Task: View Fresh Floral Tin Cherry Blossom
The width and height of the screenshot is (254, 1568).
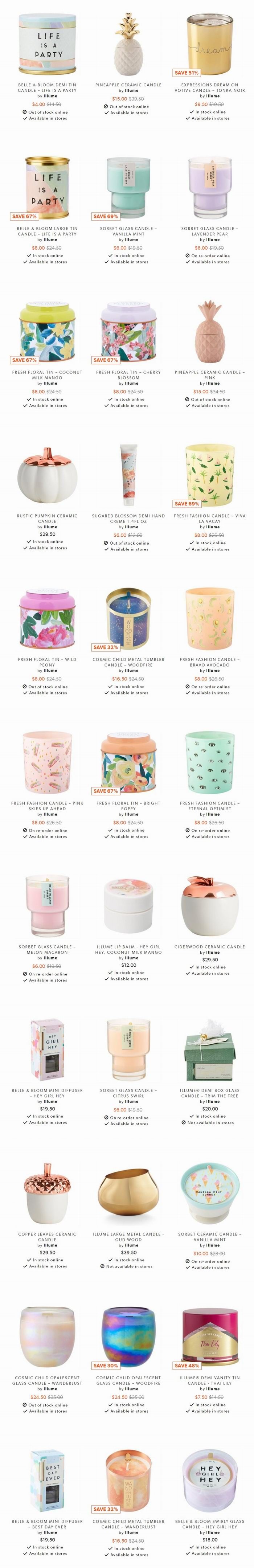Action: (128, 375)
